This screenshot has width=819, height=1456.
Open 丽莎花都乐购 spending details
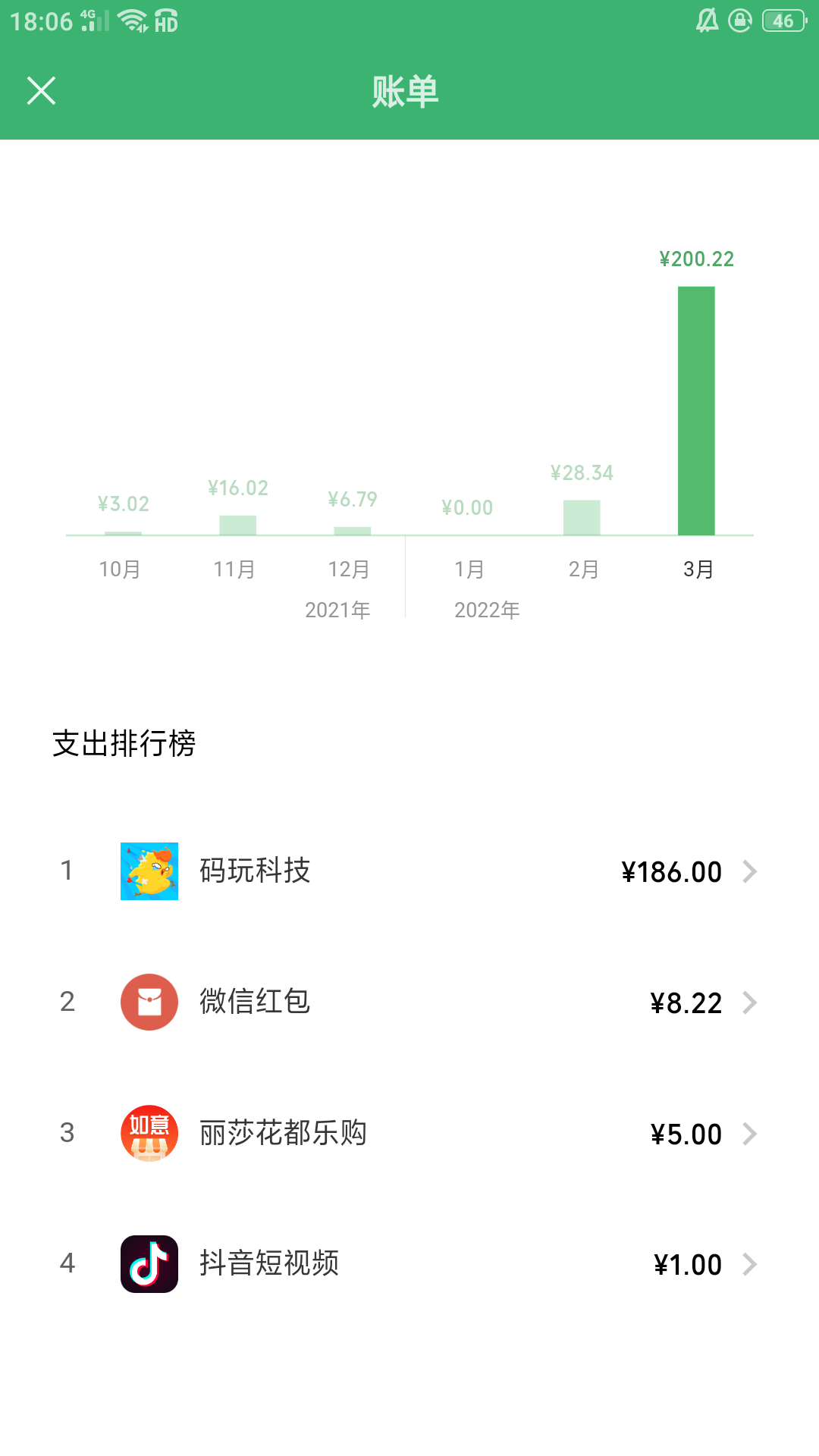click(409, 1134)
